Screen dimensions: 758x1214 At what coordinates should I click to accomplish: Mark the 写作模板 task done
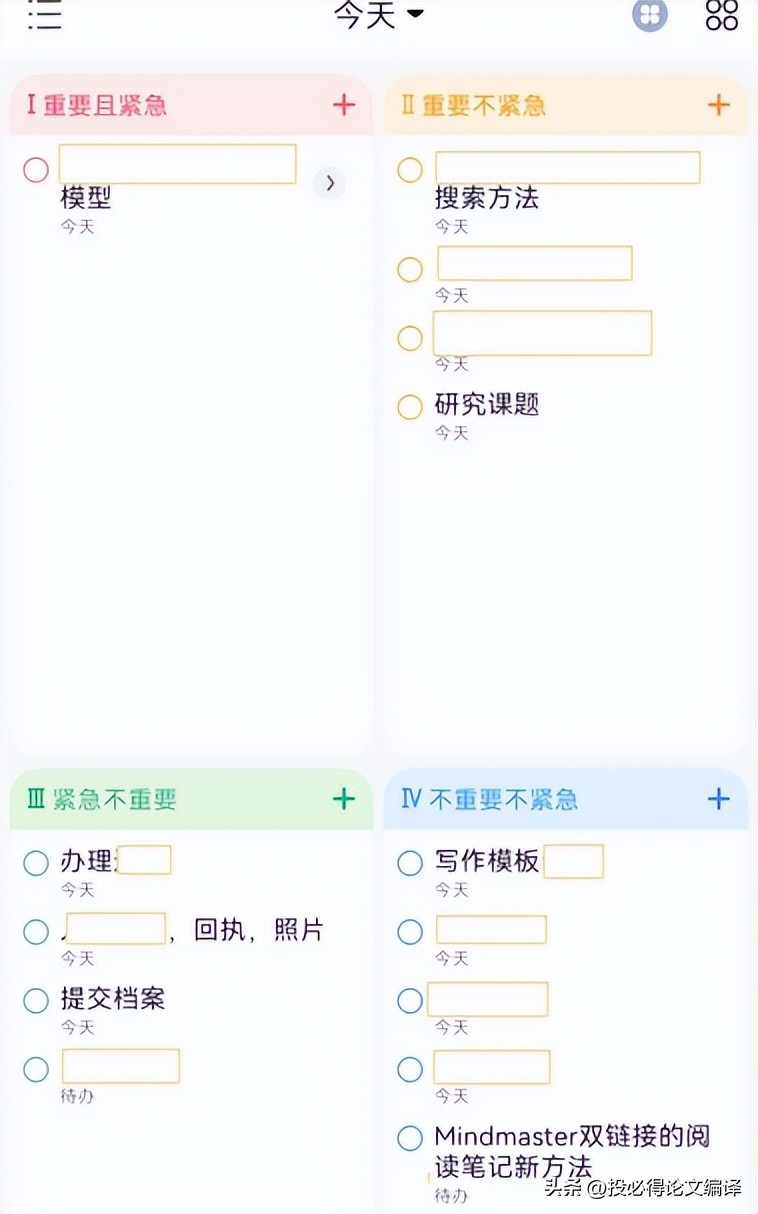(410, 862)
